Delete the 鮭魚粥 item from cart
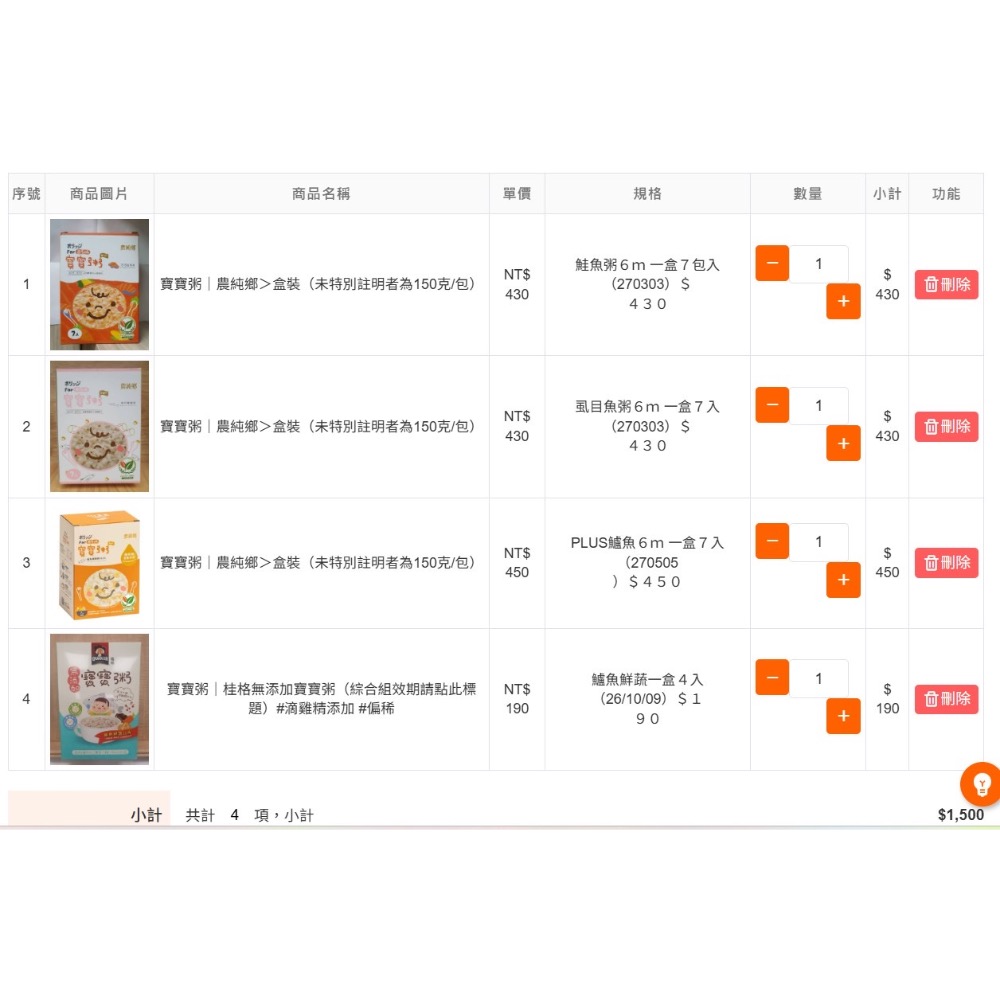The width and height of the screenshot is (1000, 1000). 946,284
